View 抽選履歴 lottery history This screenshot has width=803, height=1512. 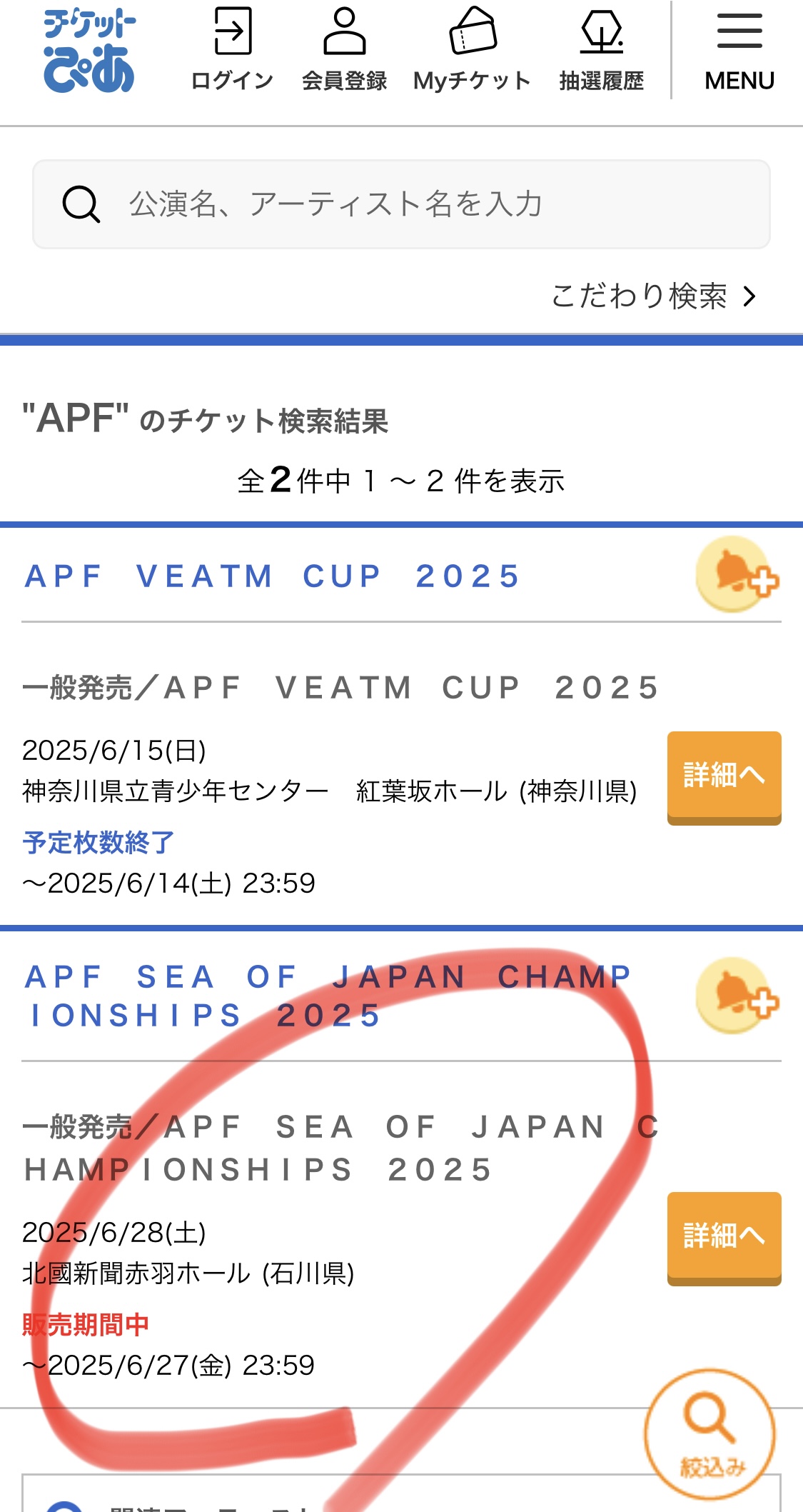pos(601,50)
